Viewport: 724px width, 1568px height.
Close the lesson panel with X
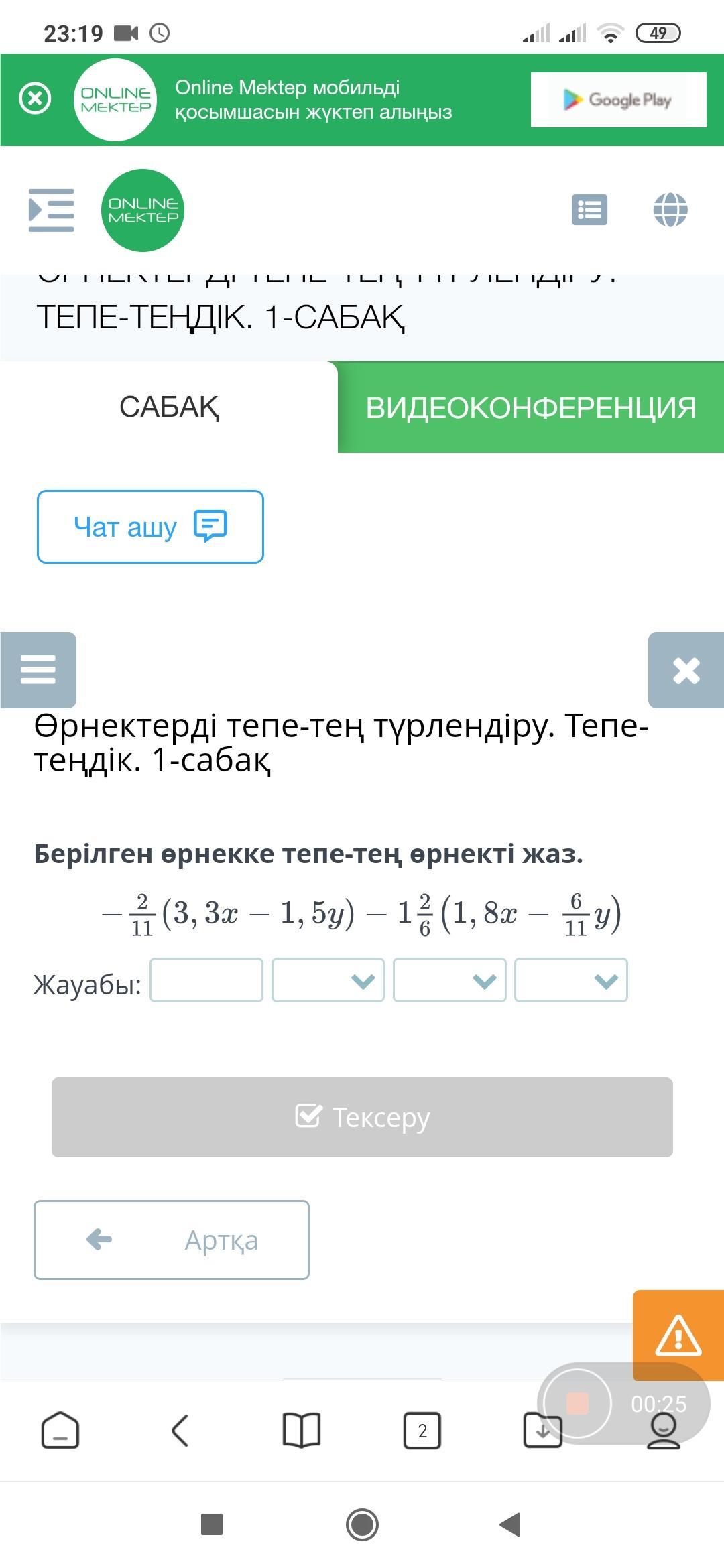click(x=686, y=669)
